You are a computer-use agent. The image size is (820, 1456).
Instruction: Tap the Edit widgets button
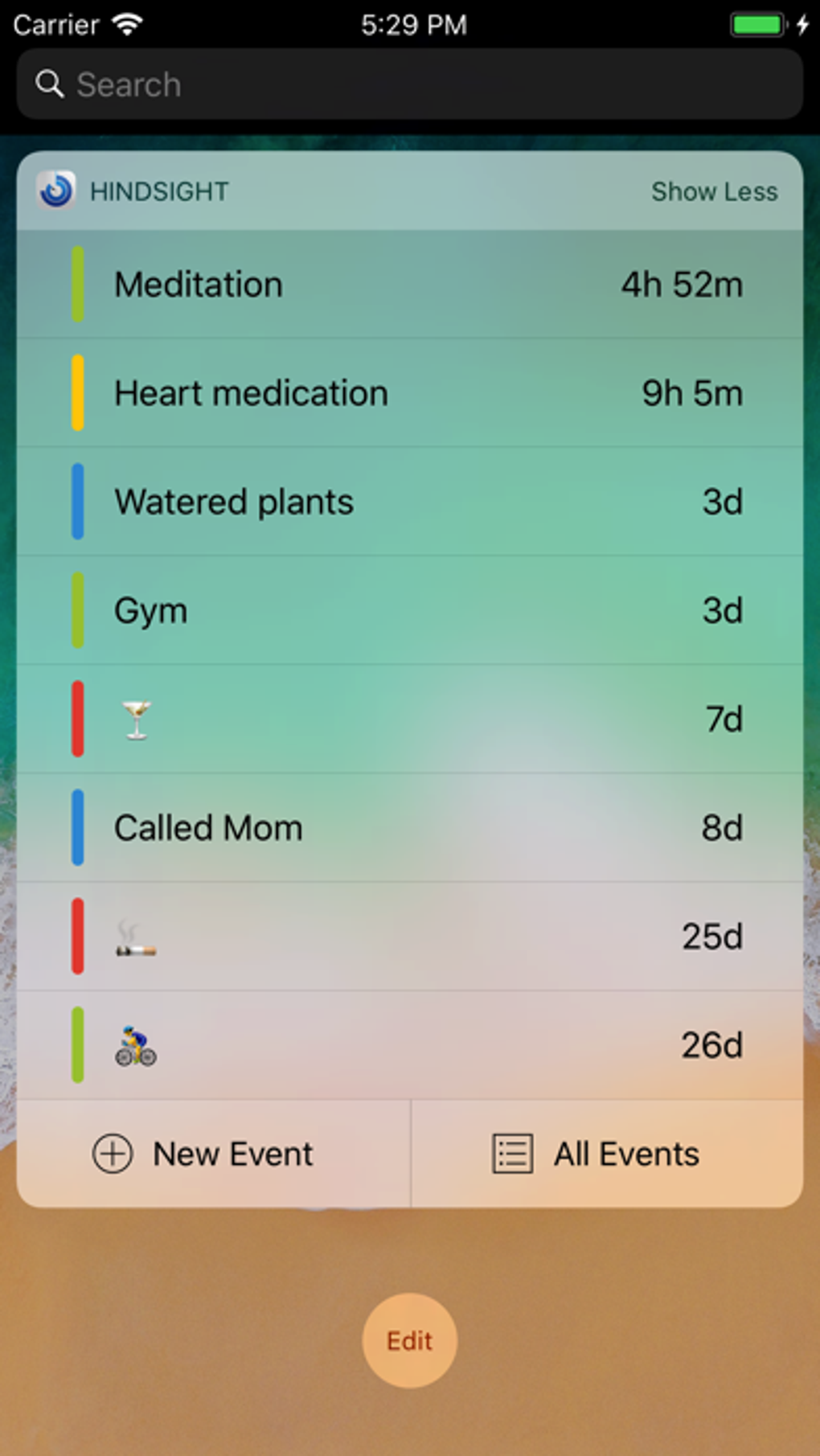[409, 1340]
